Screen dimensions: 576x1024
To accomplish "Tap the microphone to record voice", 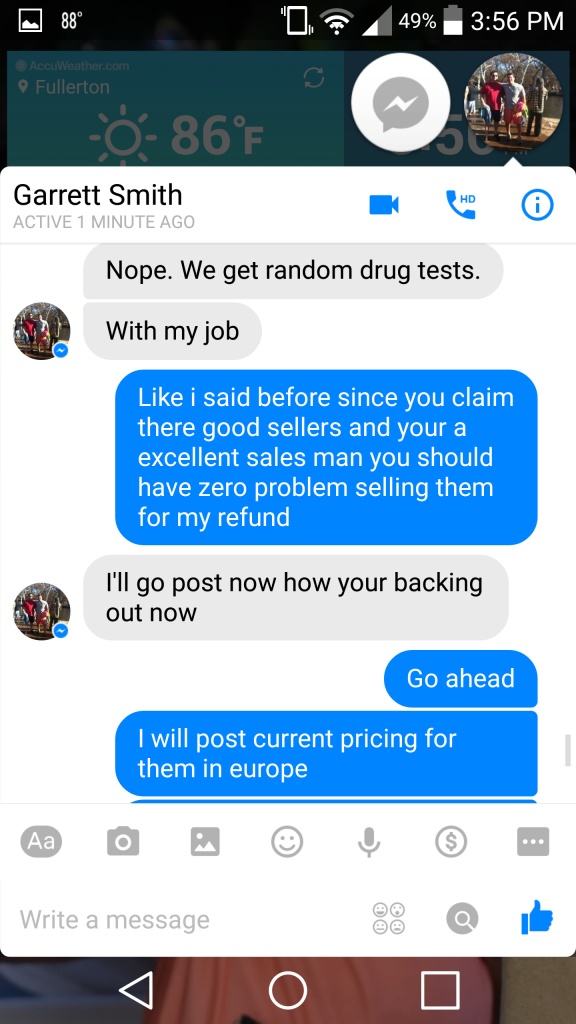I will click(x=369, y=842).
